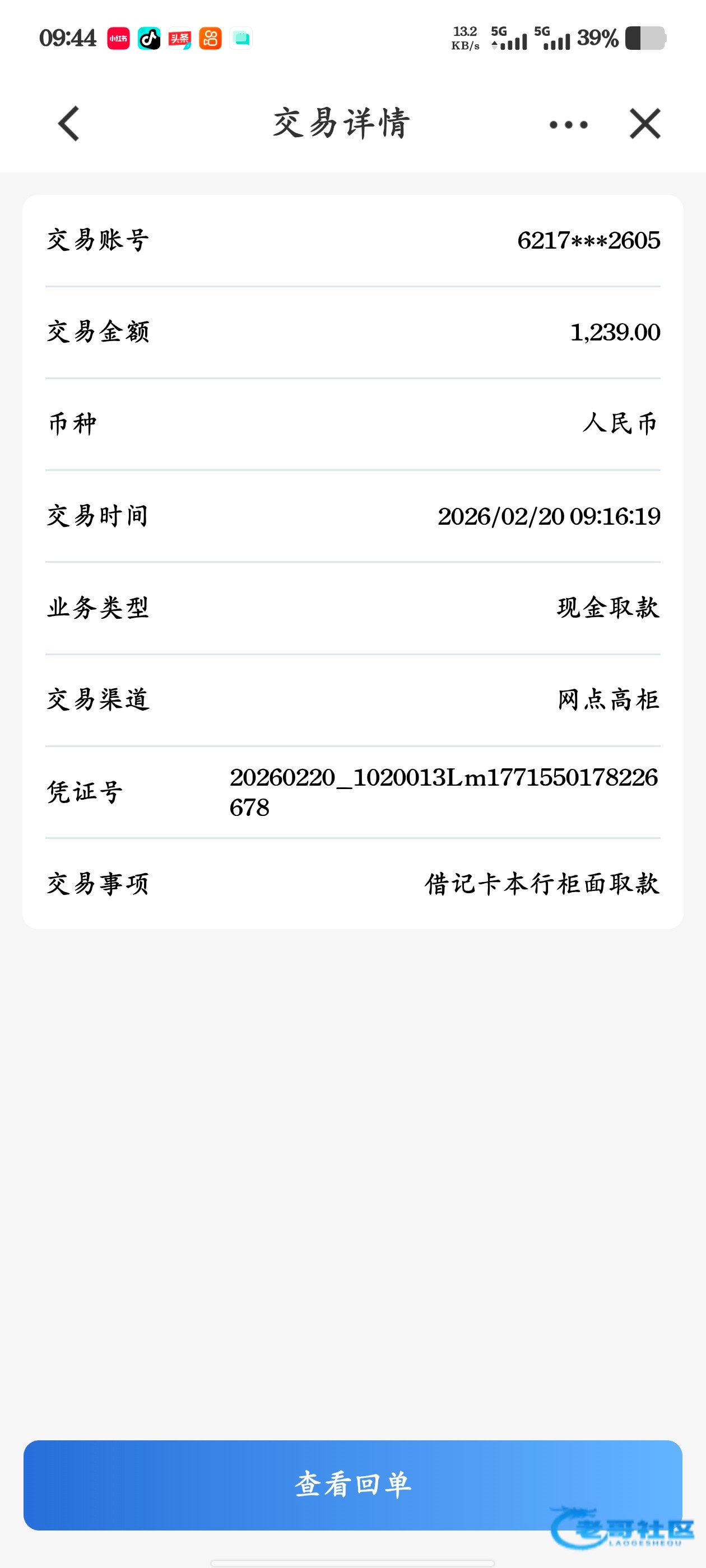Go back from the 交易详情 page

coord(69,124)
